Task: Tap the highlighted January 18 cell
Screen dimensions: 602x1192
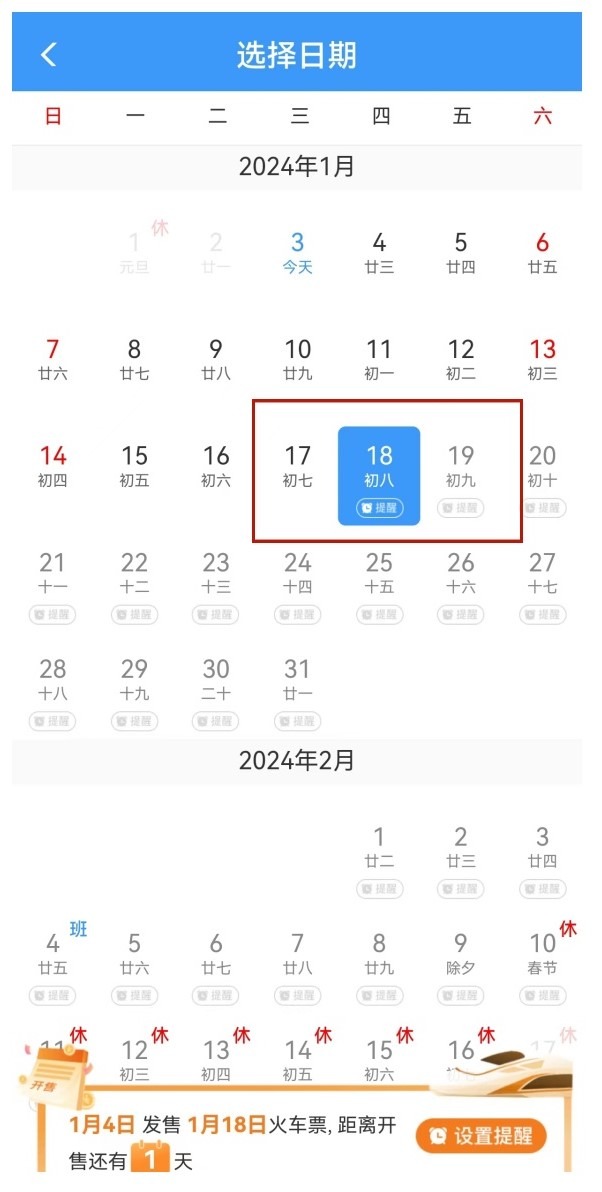Action: point(379,474)
